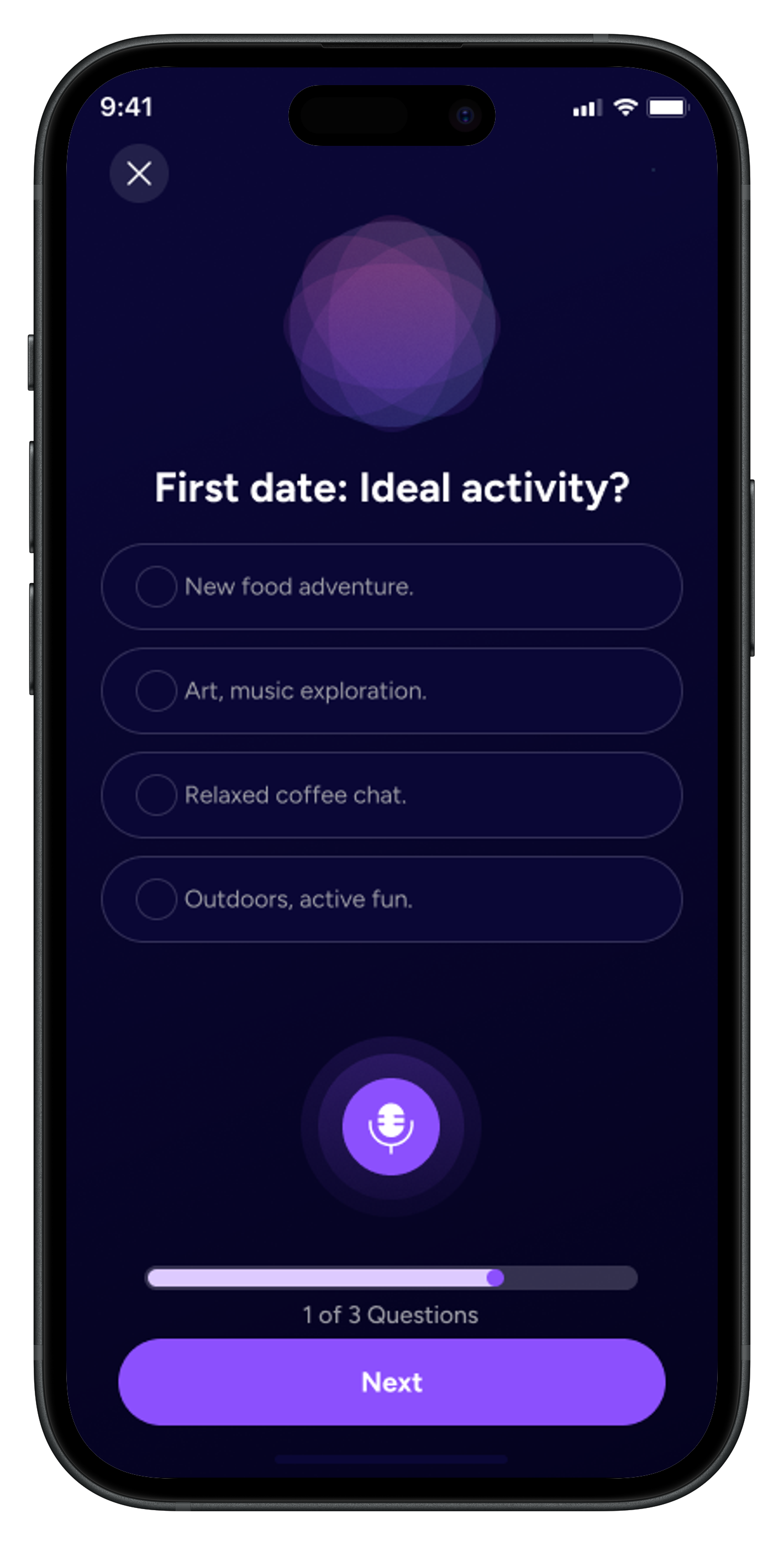This screenshot has width=784, height=1545.
Task: Close the questionnaire with the X button
Action: (x=139, y=174)
